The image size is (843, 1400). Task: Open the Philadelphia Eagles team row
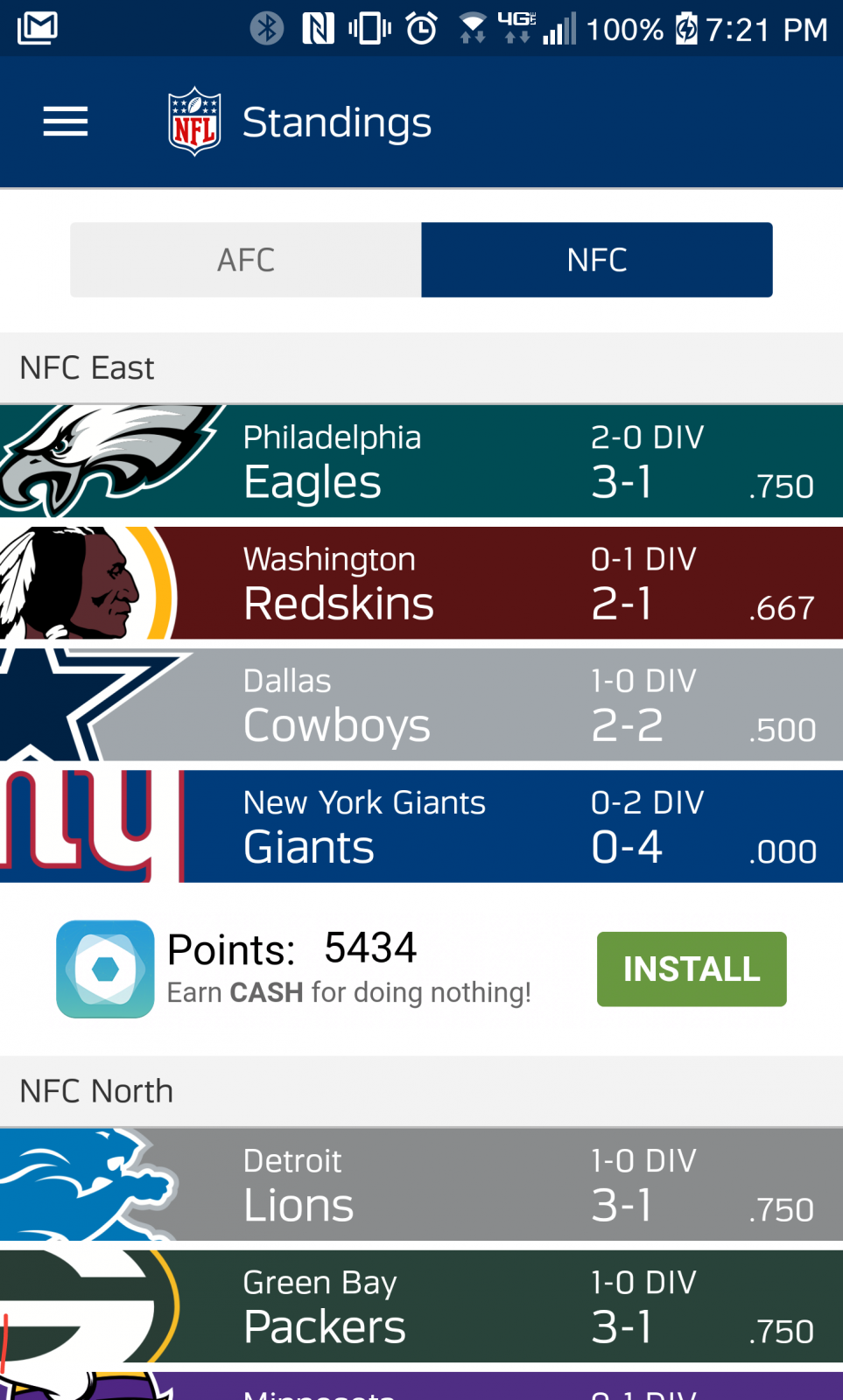click(421, 461)
